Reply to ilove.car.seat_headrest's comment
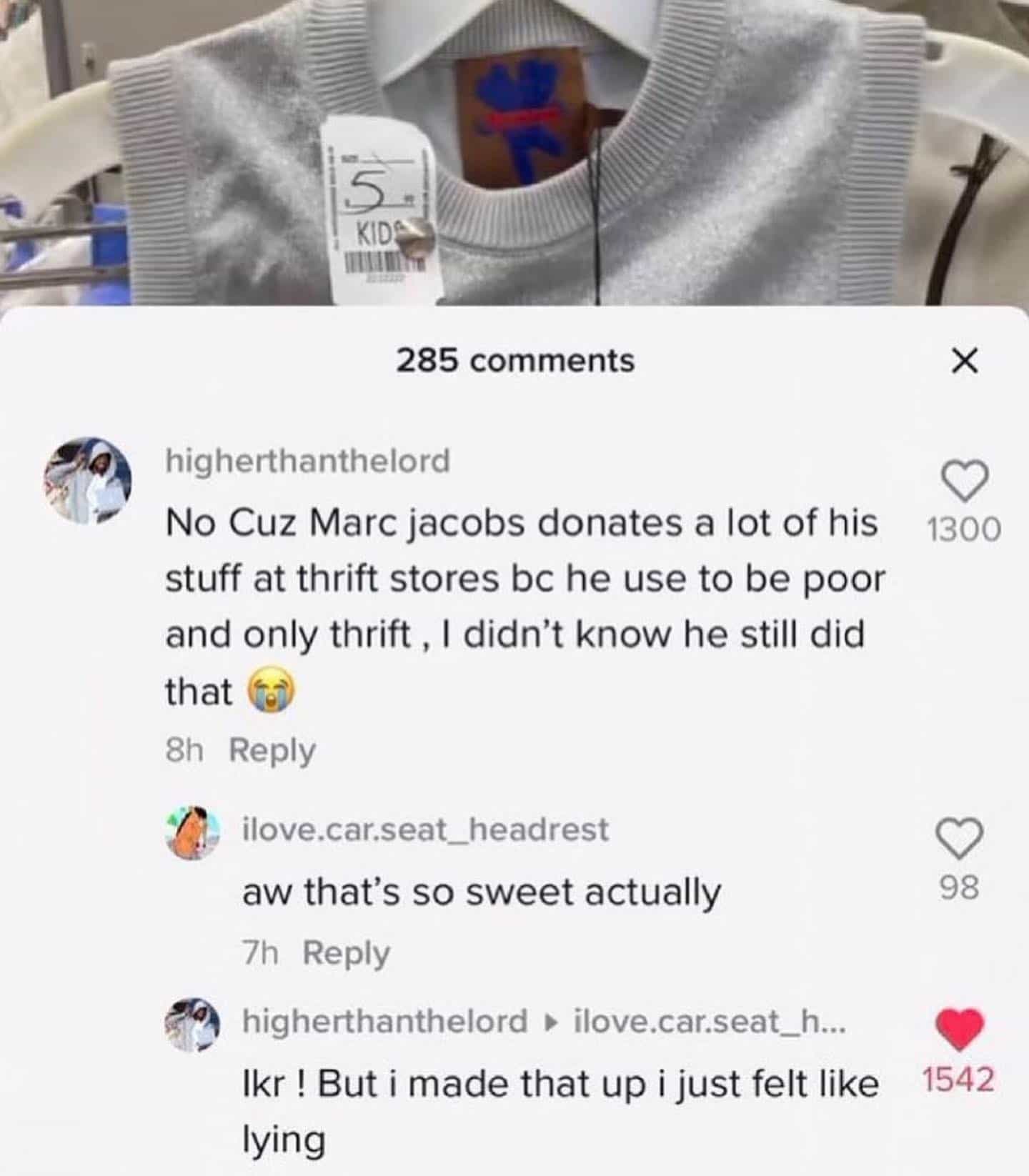1029x1176 pixels. click(347, 953)
